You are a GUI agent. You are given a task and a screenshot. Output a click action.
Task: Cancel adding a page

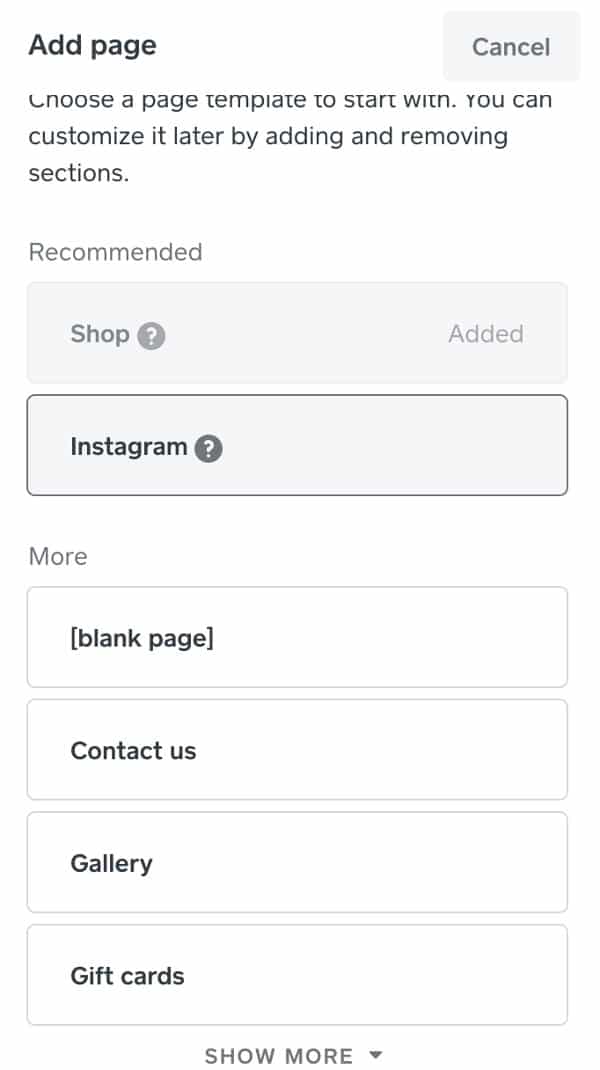pyautogui.click(x=511, y=46)
